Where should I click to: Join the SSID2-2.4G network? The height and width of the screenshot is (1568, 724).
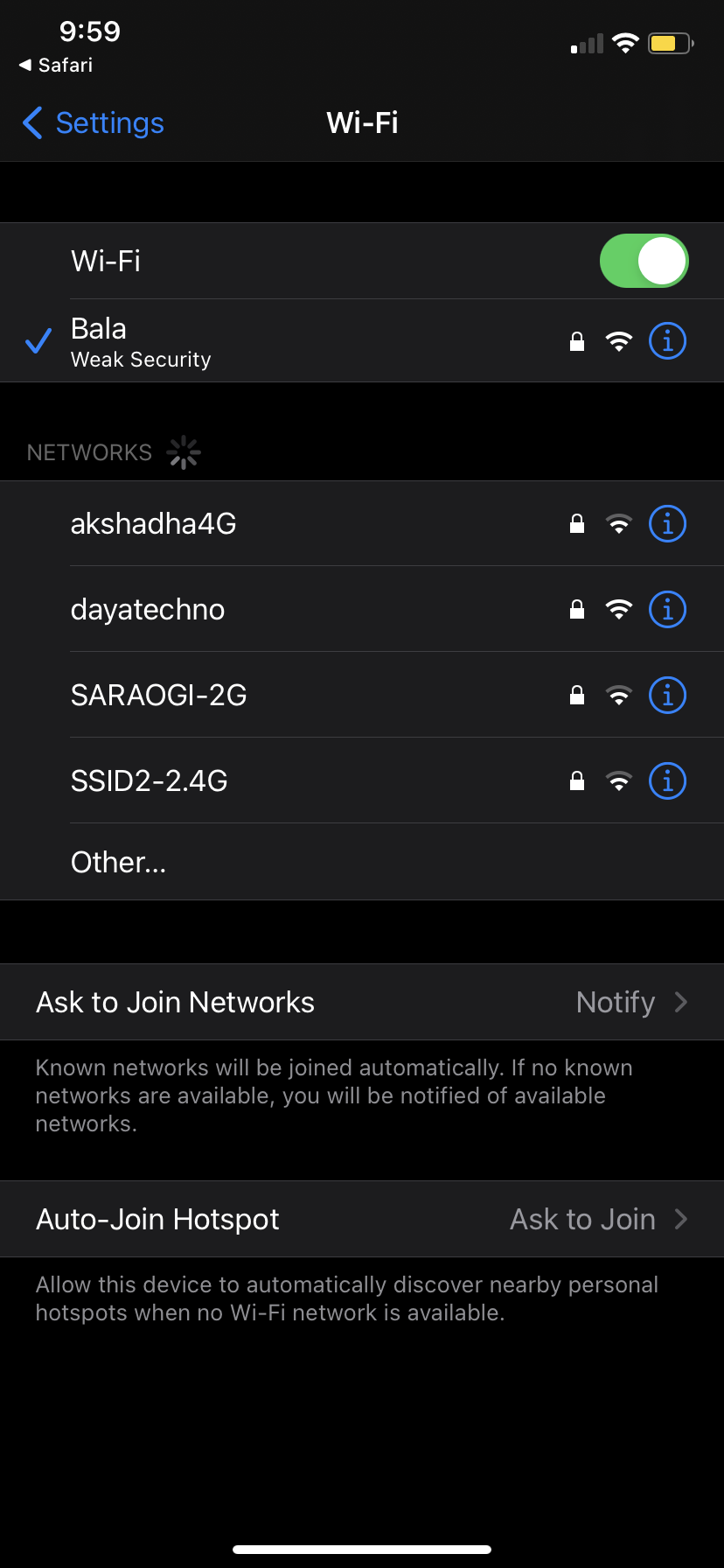(150, 781)
